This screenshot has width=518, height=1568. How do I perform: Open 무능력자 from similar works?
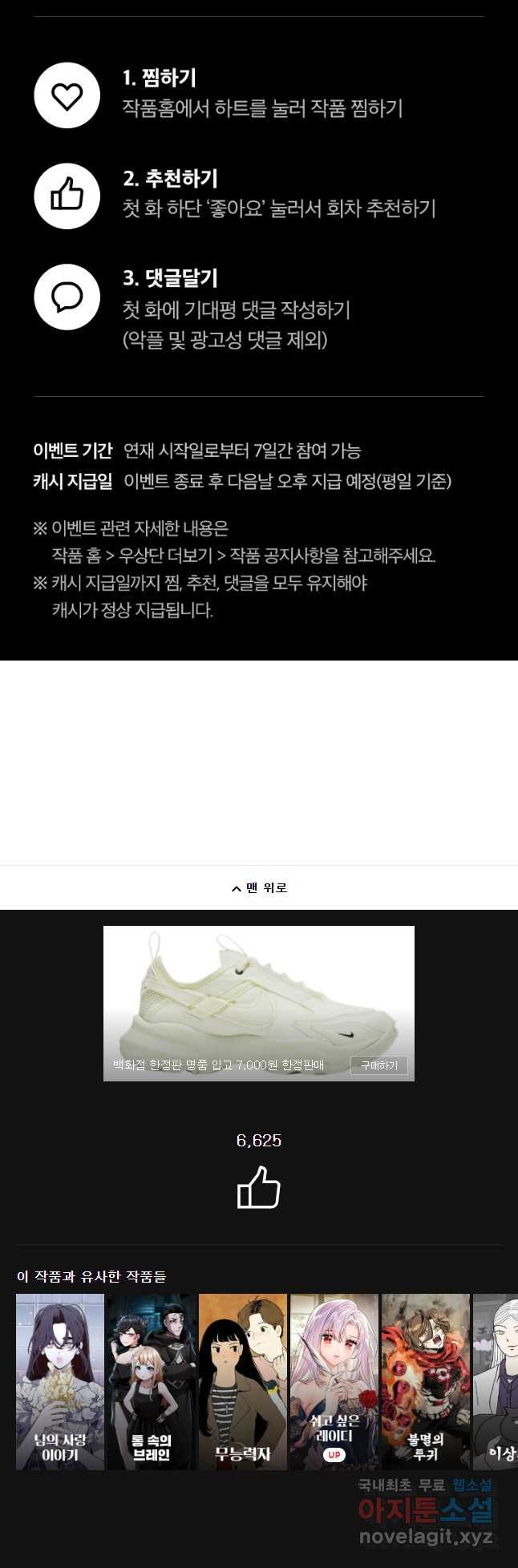[x=243, y=1381]
